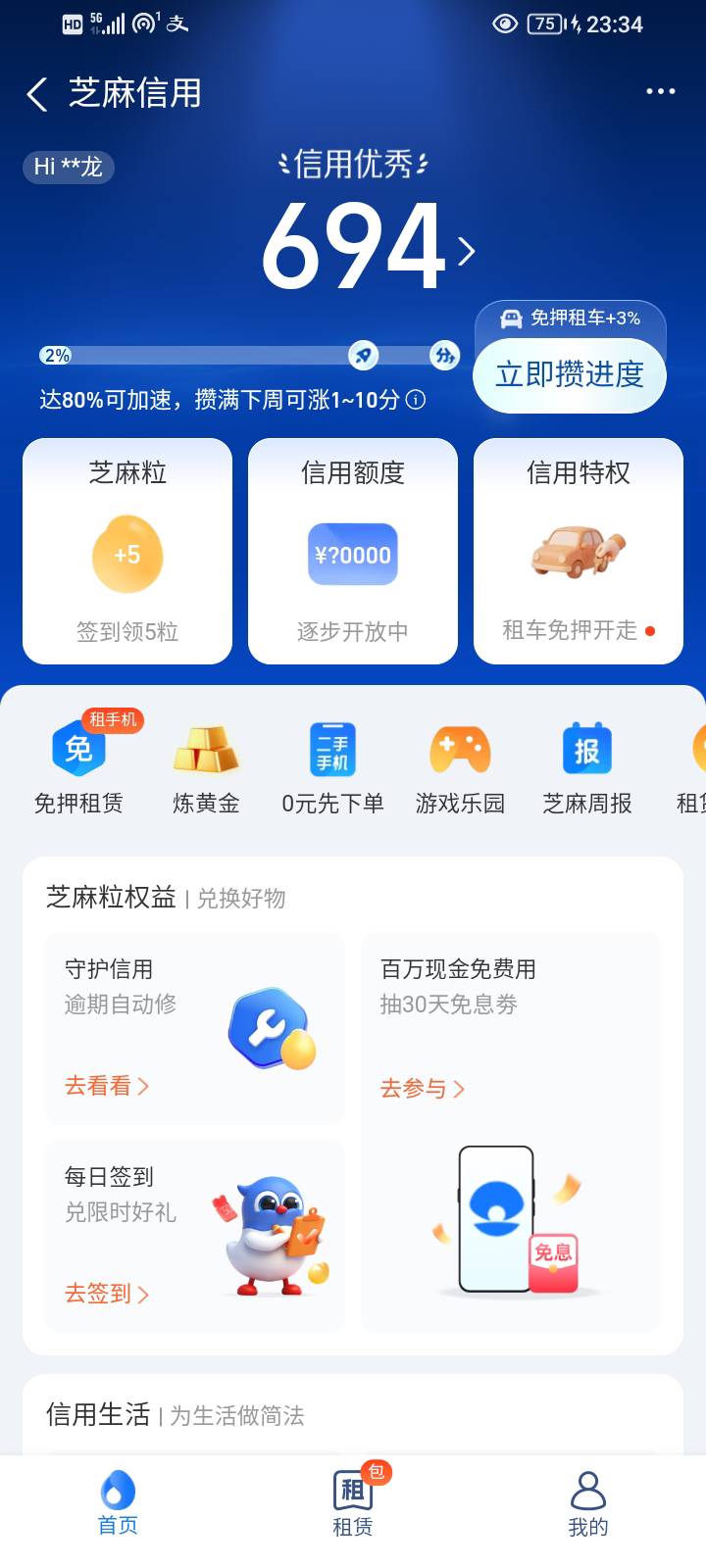Open the 0元先下单 shortcut
The image size is (706, 1568).
pyautogui.click(x=333, y=767)
